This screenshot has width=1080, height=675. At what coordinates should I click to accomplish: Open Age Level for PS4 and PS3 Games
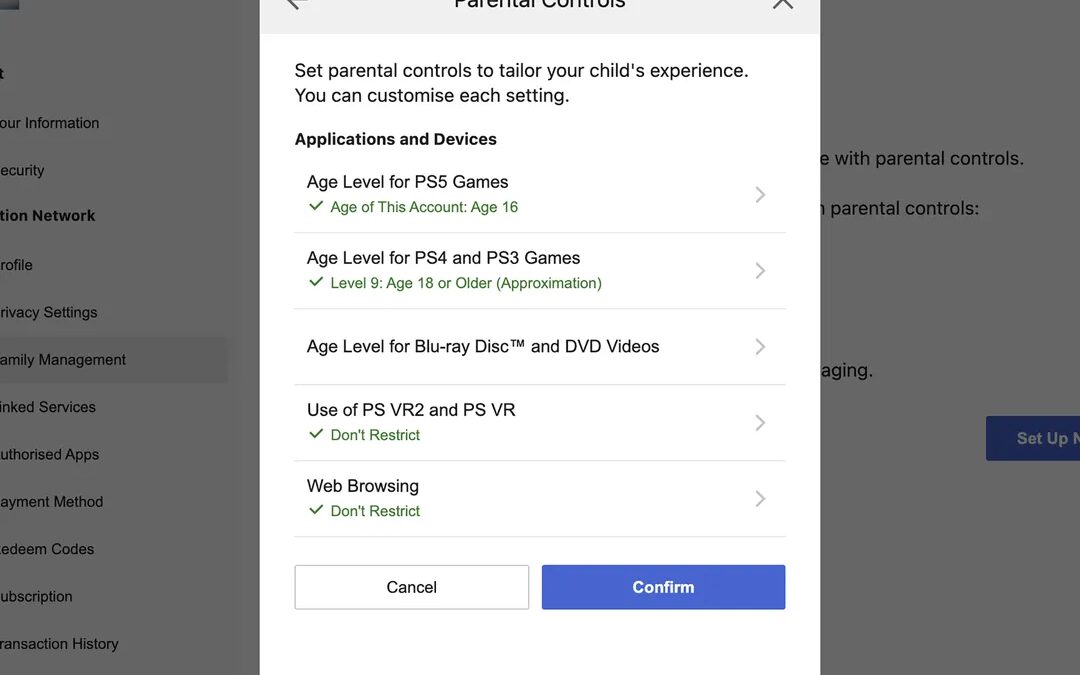pyautogui.click(x=539, y=270)
